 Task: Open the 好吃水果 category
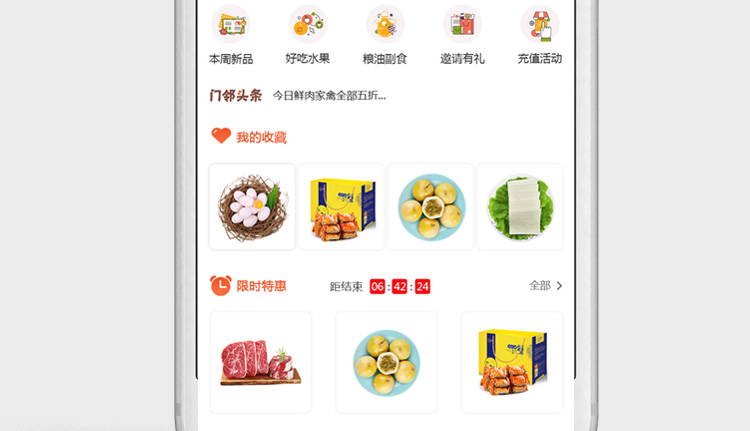click(308, 33)
